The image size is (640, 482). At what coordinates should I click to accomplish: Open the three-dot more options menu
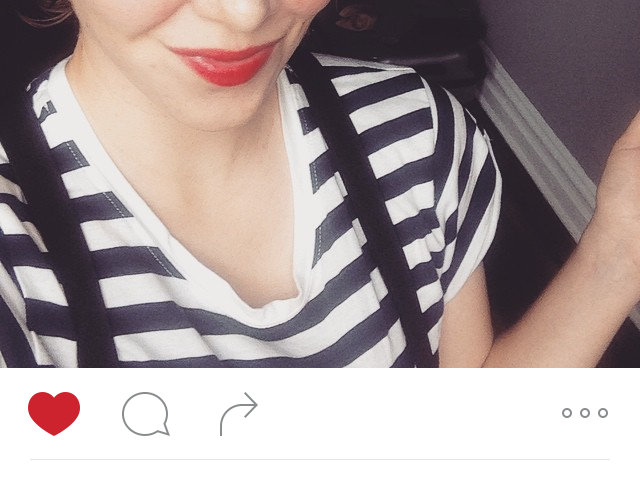tap(585, 413)
